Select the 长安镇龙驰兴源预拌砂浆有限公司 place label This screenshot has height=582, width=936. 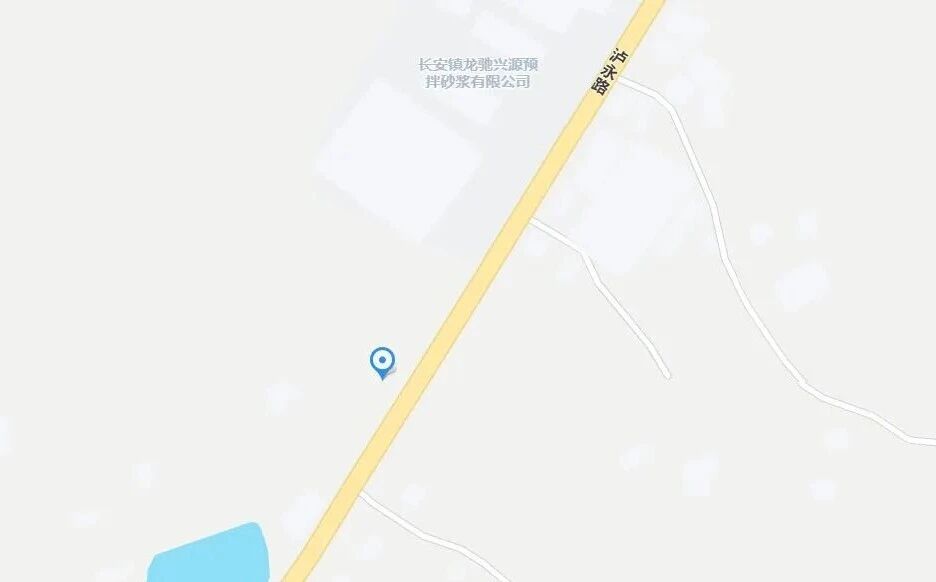pos(479,73)
